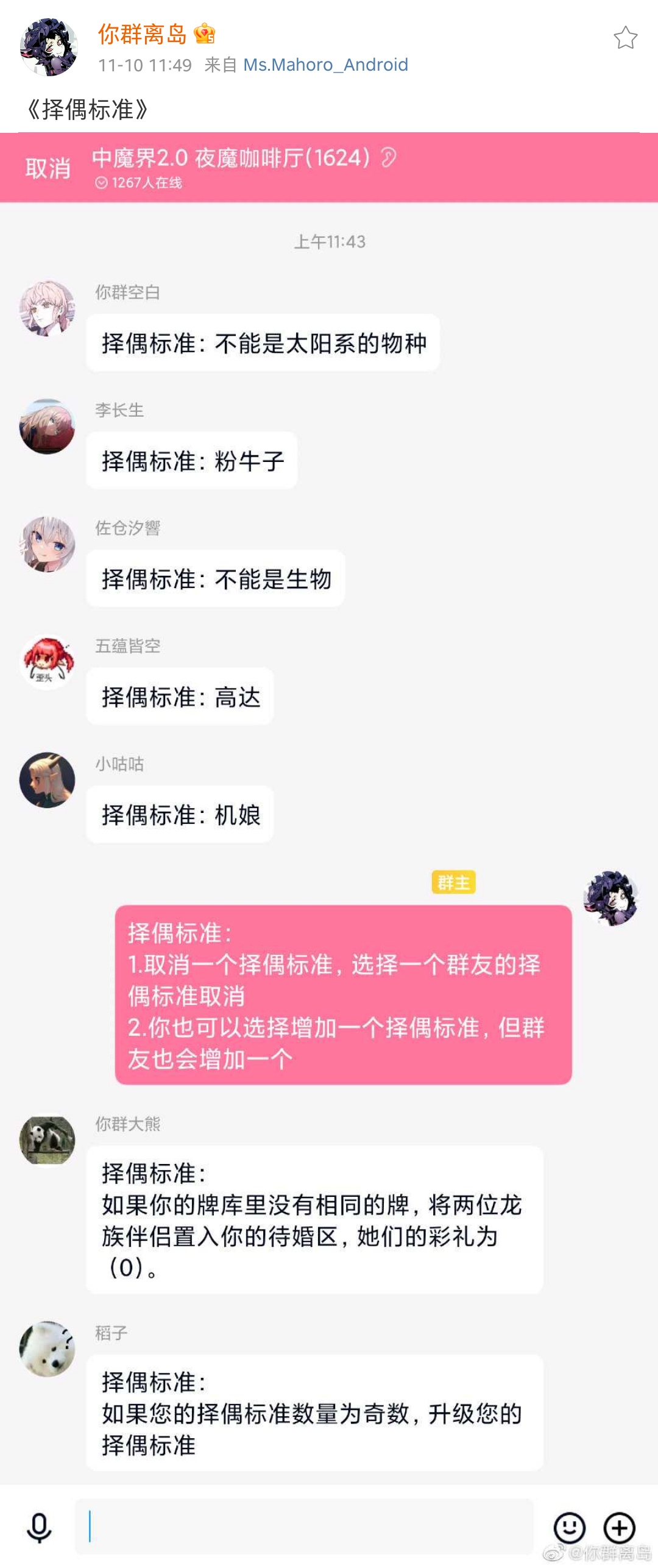Open 你群离岛's profile avatar
Image resolution: width=658 pixels, height=1568 pixels.
pyautogui.click(x=49, y=48)
